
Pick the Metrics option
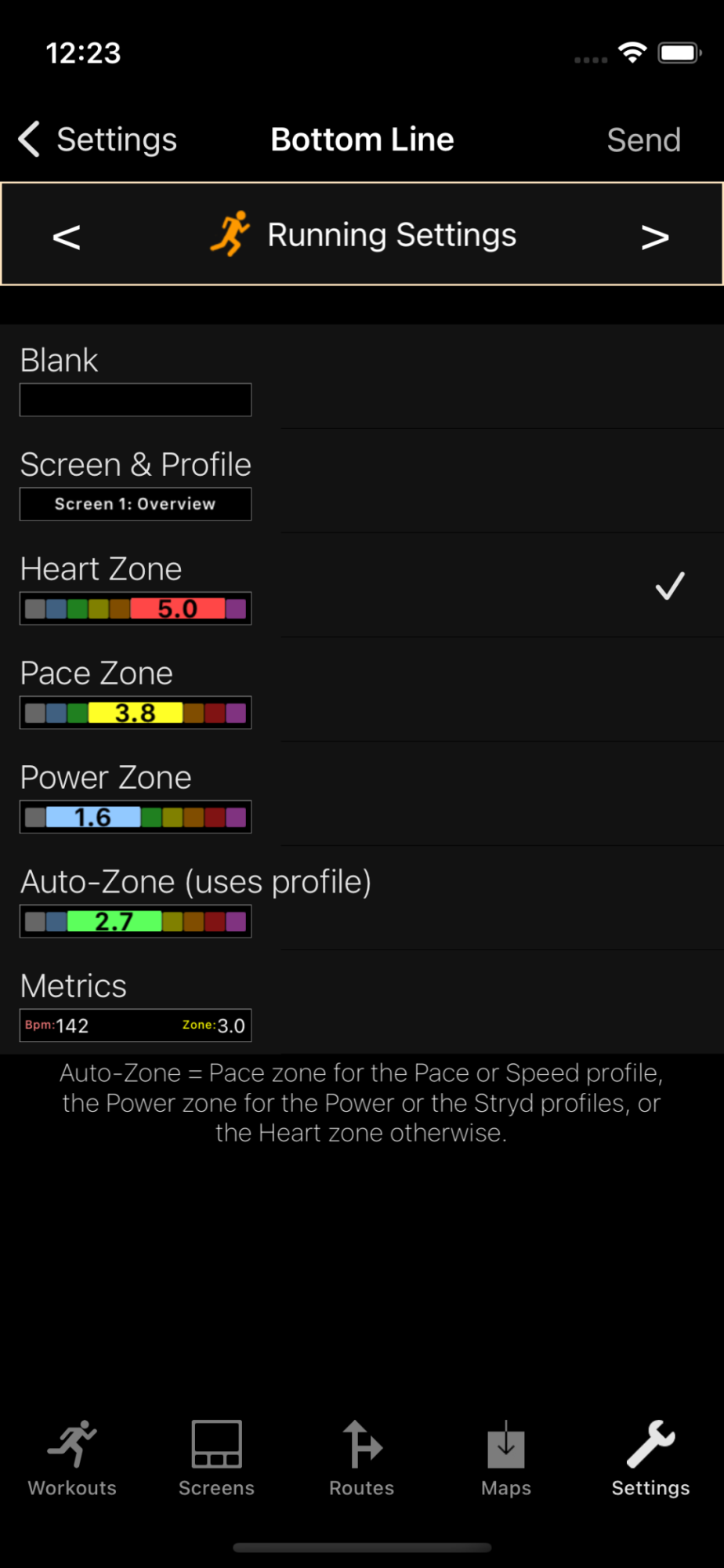pos(362,1002)
